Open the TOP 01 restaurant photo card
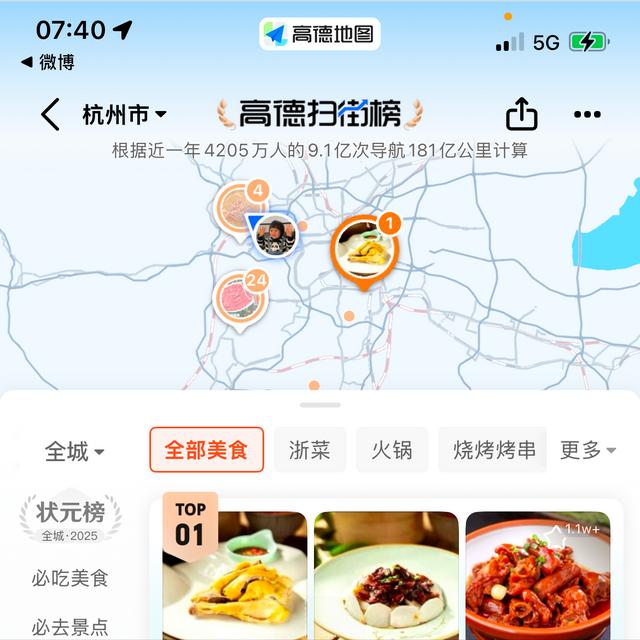The width and height of the screenshot is (640, 640). point(235,575)
